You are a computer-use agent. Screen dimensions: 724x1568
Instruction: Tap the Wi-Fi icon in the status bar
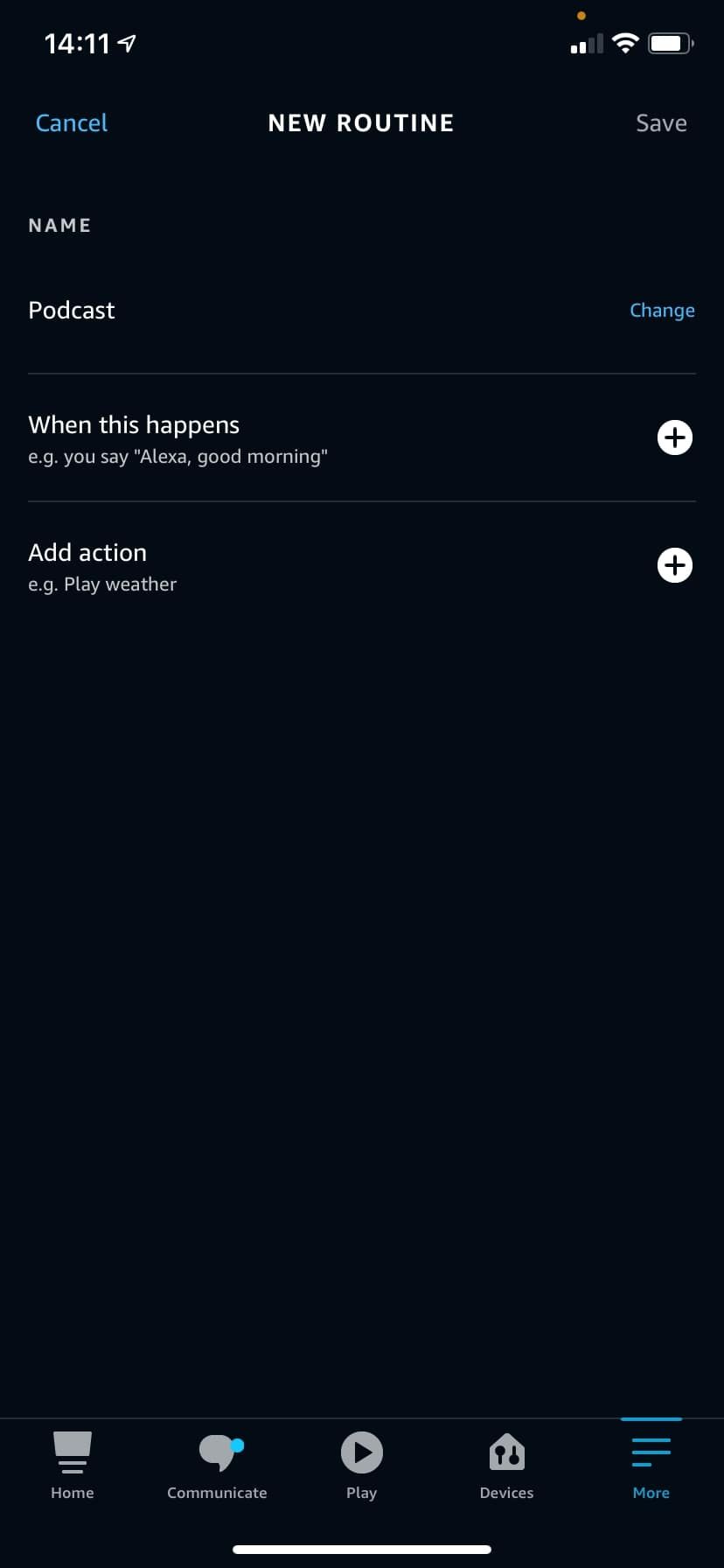625,42
